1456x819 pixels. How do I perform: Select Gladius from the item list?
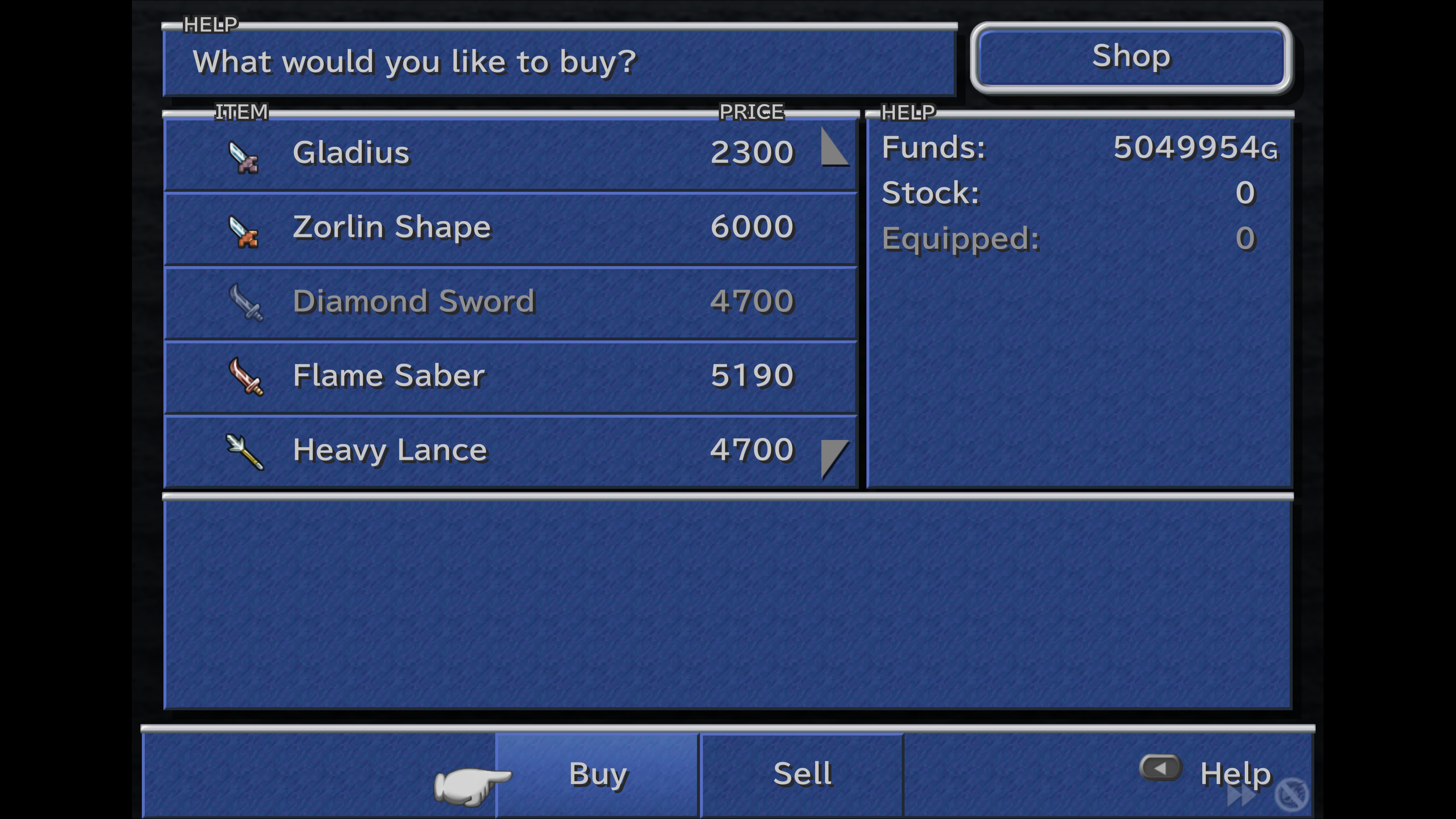click(509, 152)
